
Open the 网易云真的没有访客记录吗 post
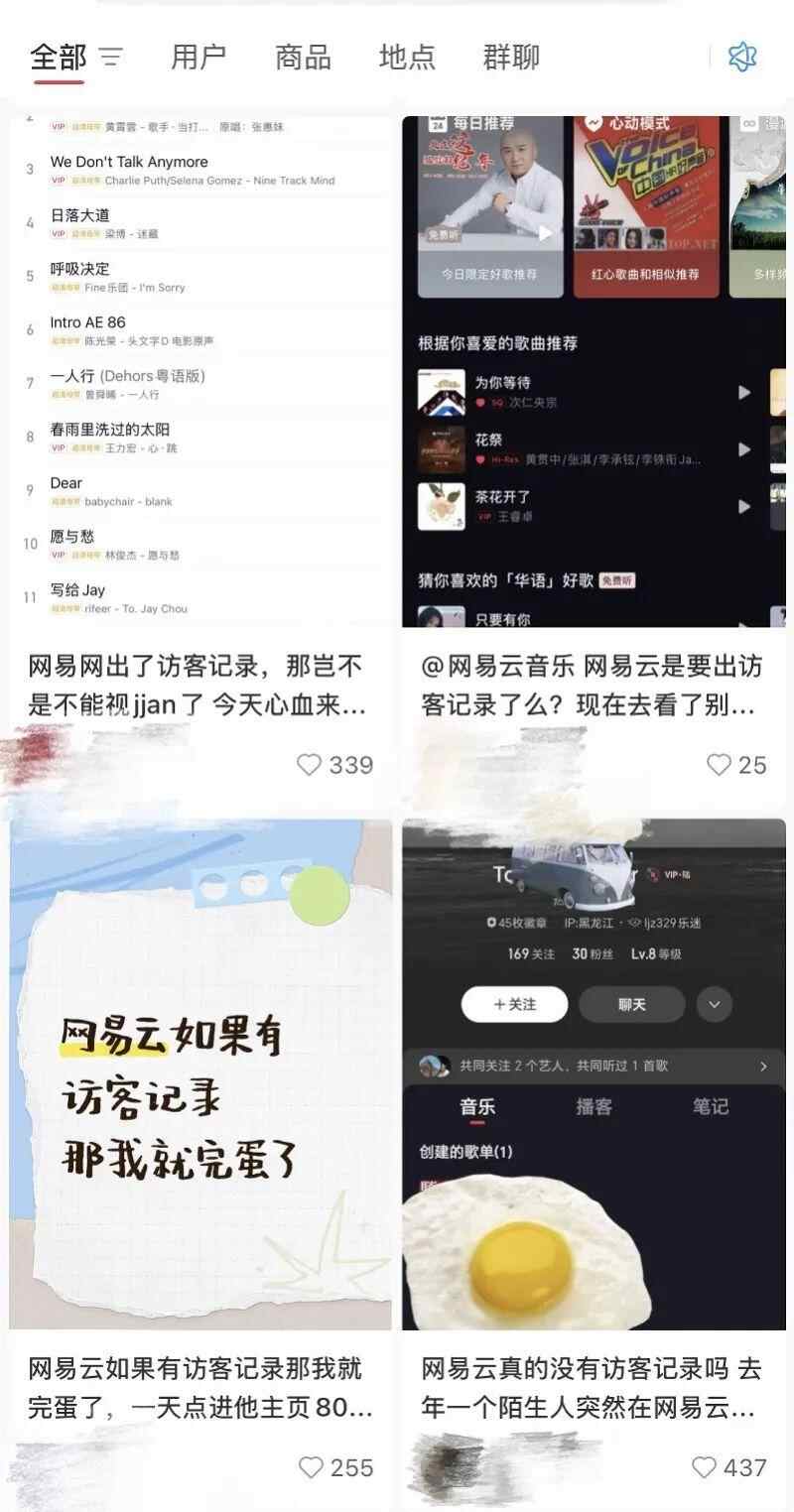coord(592,1388)
